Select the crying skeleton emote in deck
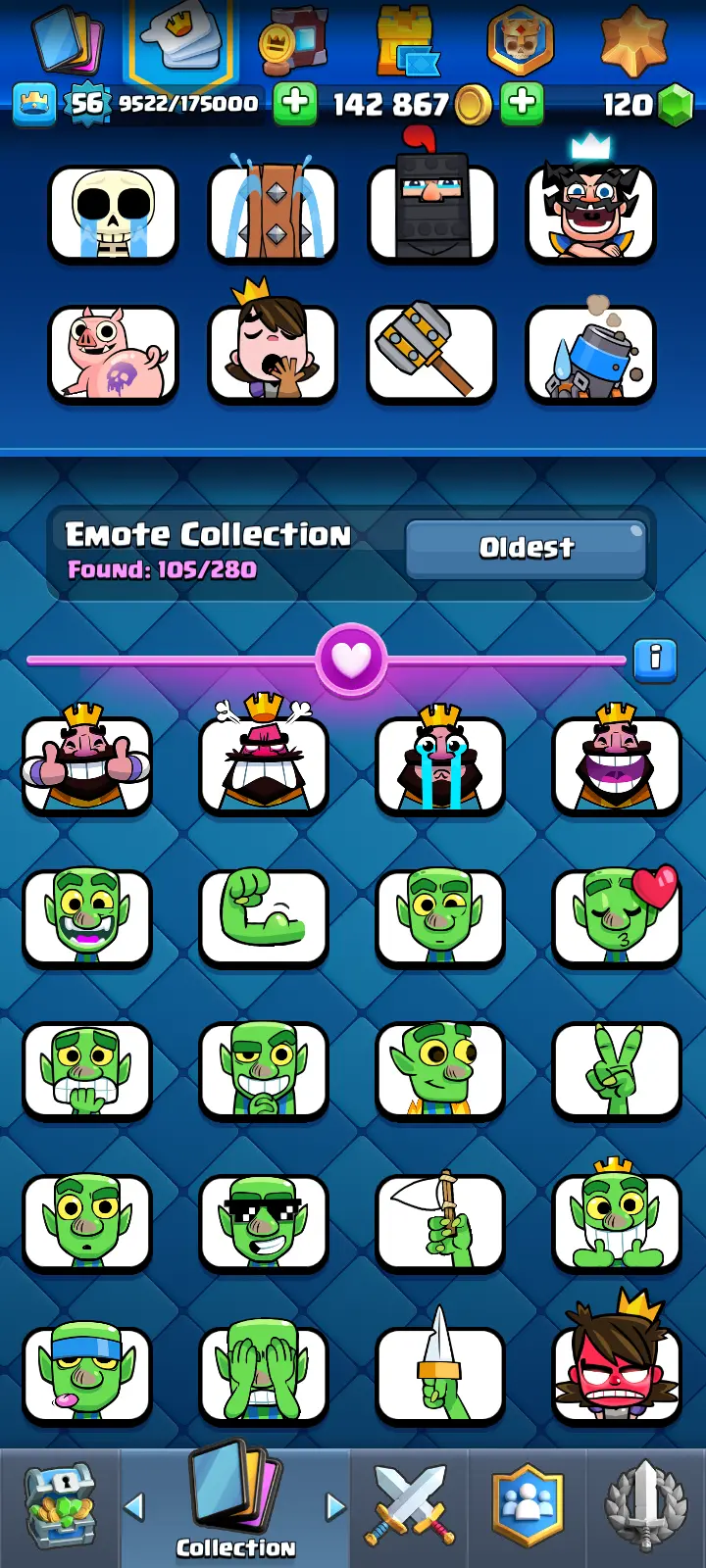 (113, 214)
